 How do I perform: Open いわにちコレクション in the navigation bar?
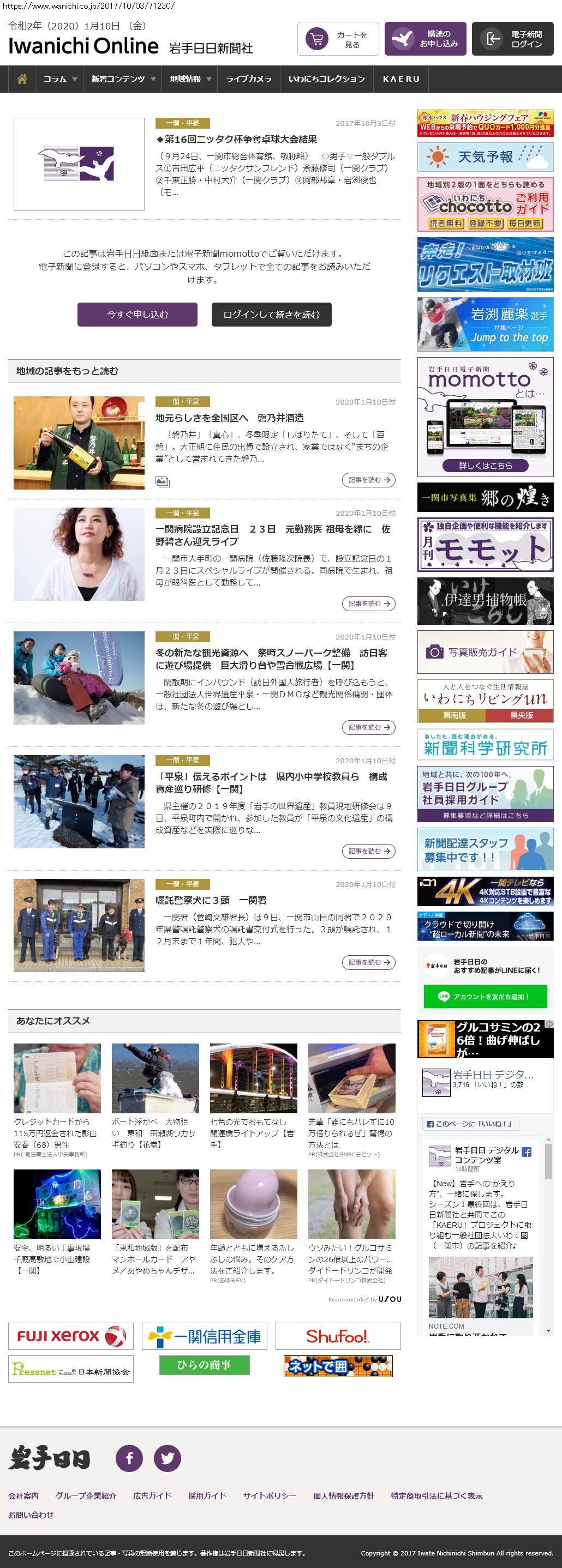pyautogui.click(x=326, y=79)
